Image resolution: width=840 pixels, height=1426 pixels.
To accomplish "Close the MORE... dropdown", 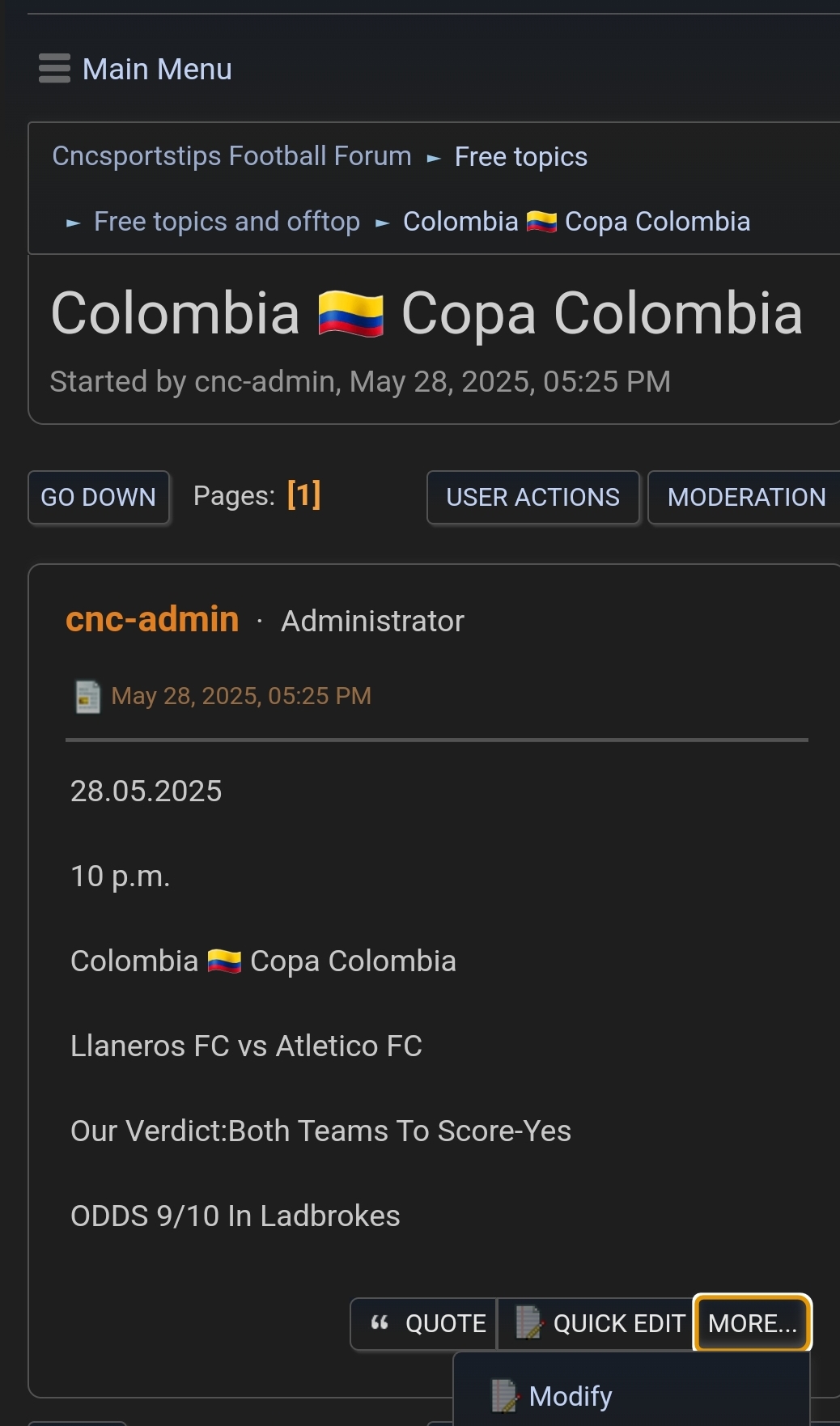I will [x=753, y=1323].
